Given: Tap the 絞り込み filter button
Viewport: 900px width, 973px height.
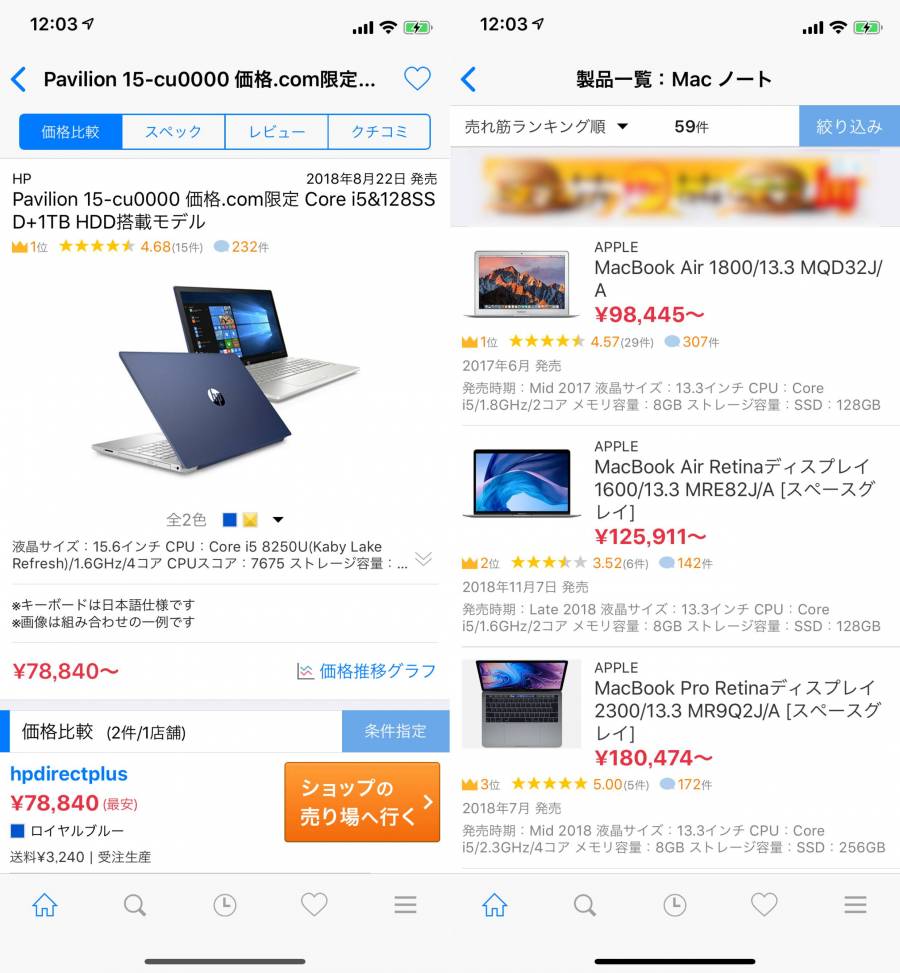Looking at the screenshot, I should click(x=849, y=127).
